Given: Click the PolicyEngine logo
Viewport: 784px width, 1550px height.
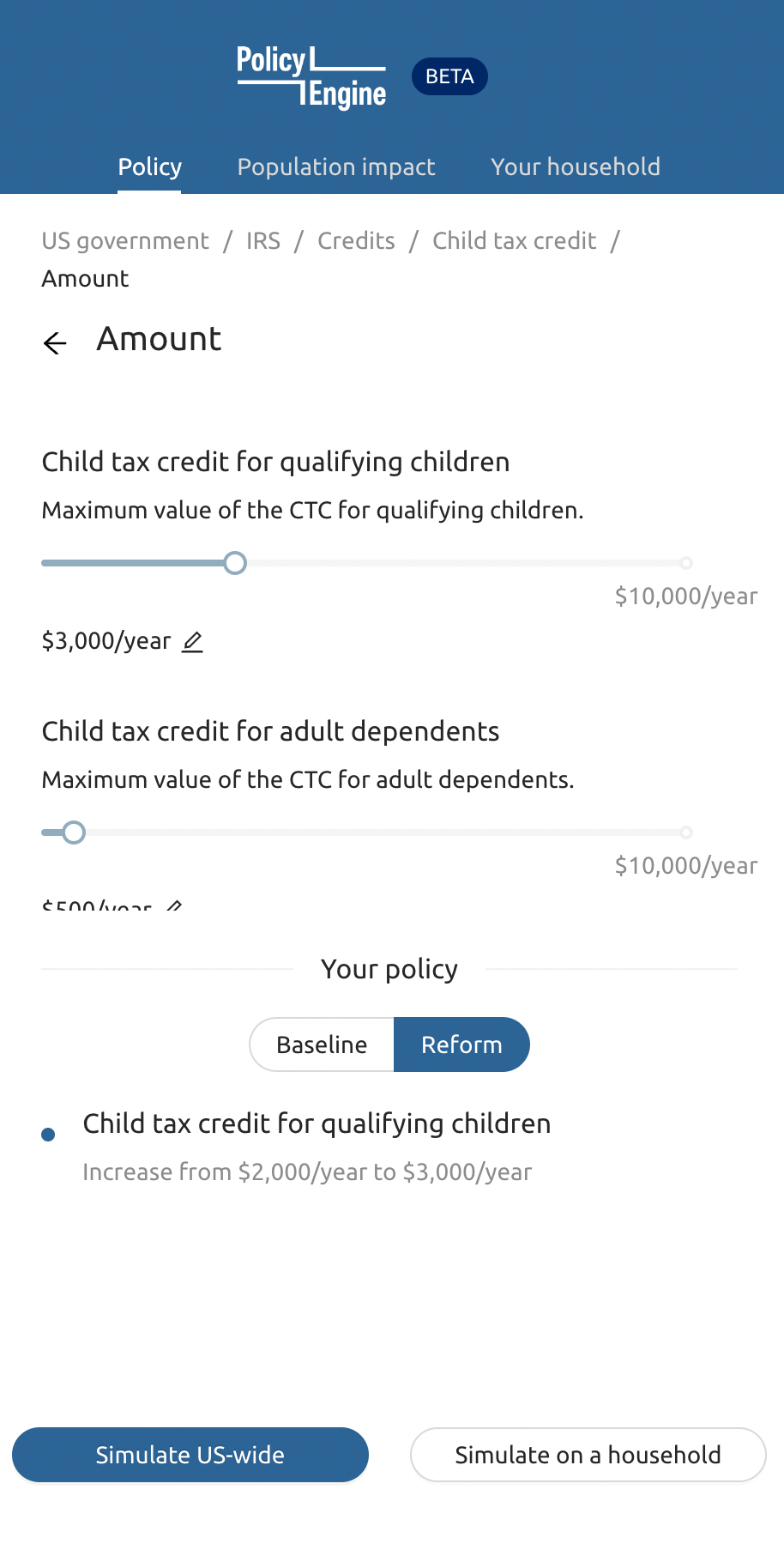Looking at the screenshot, I should click(x=311, y=76).
